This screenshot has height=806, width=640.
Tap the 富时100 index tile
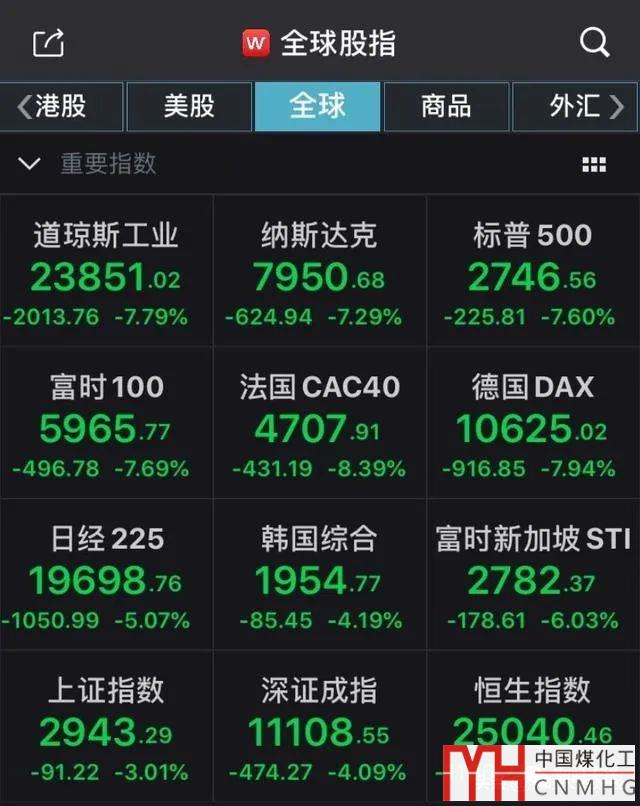tap(106, 424)
